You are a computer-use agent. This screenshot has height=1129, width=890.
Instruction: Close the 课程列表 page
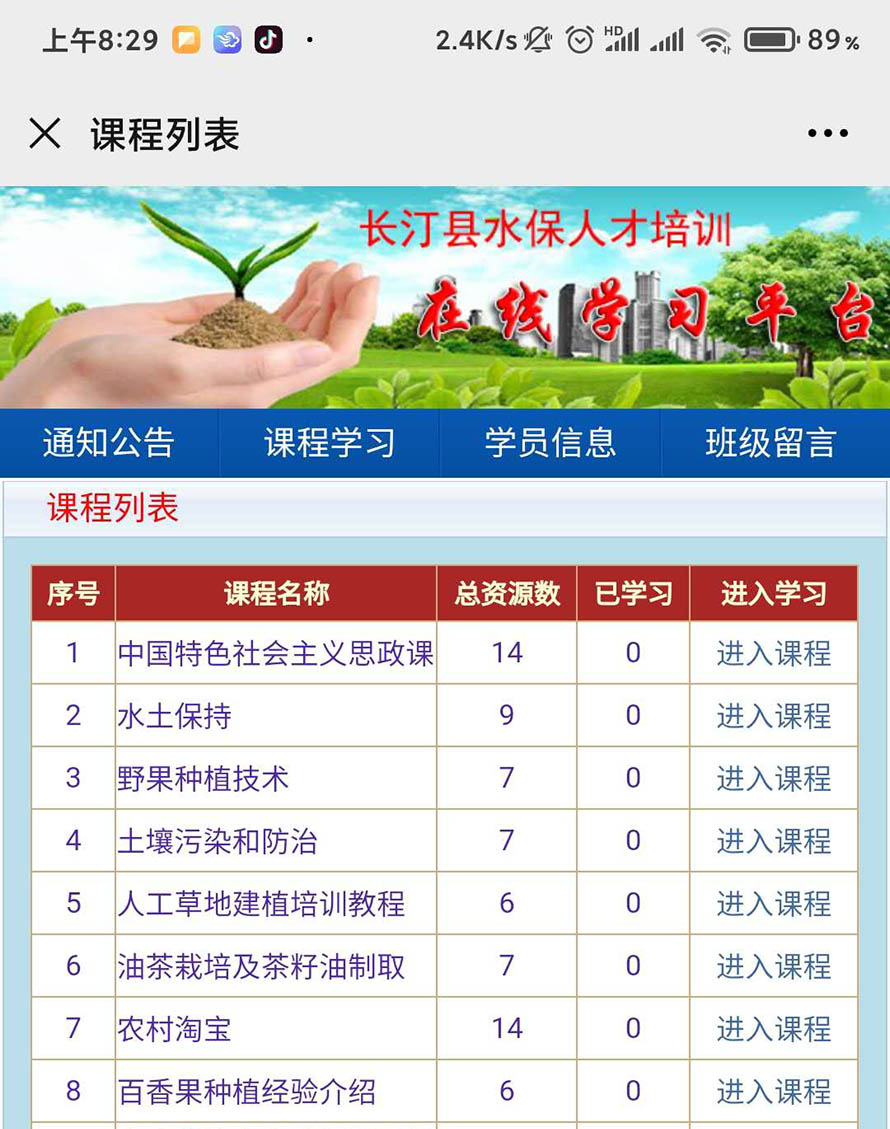coord(45,133)
